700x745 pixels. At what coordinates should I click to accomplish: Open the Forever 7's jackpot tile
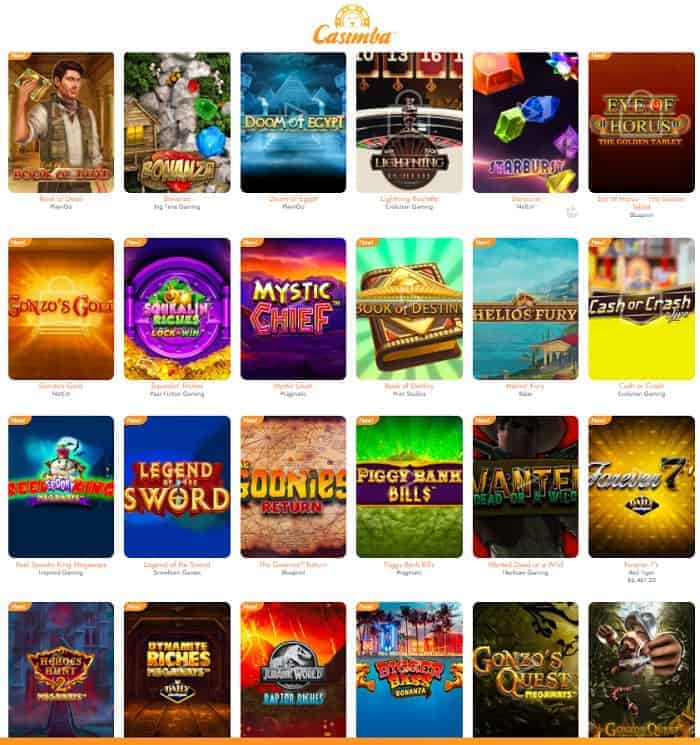point(641,486)
